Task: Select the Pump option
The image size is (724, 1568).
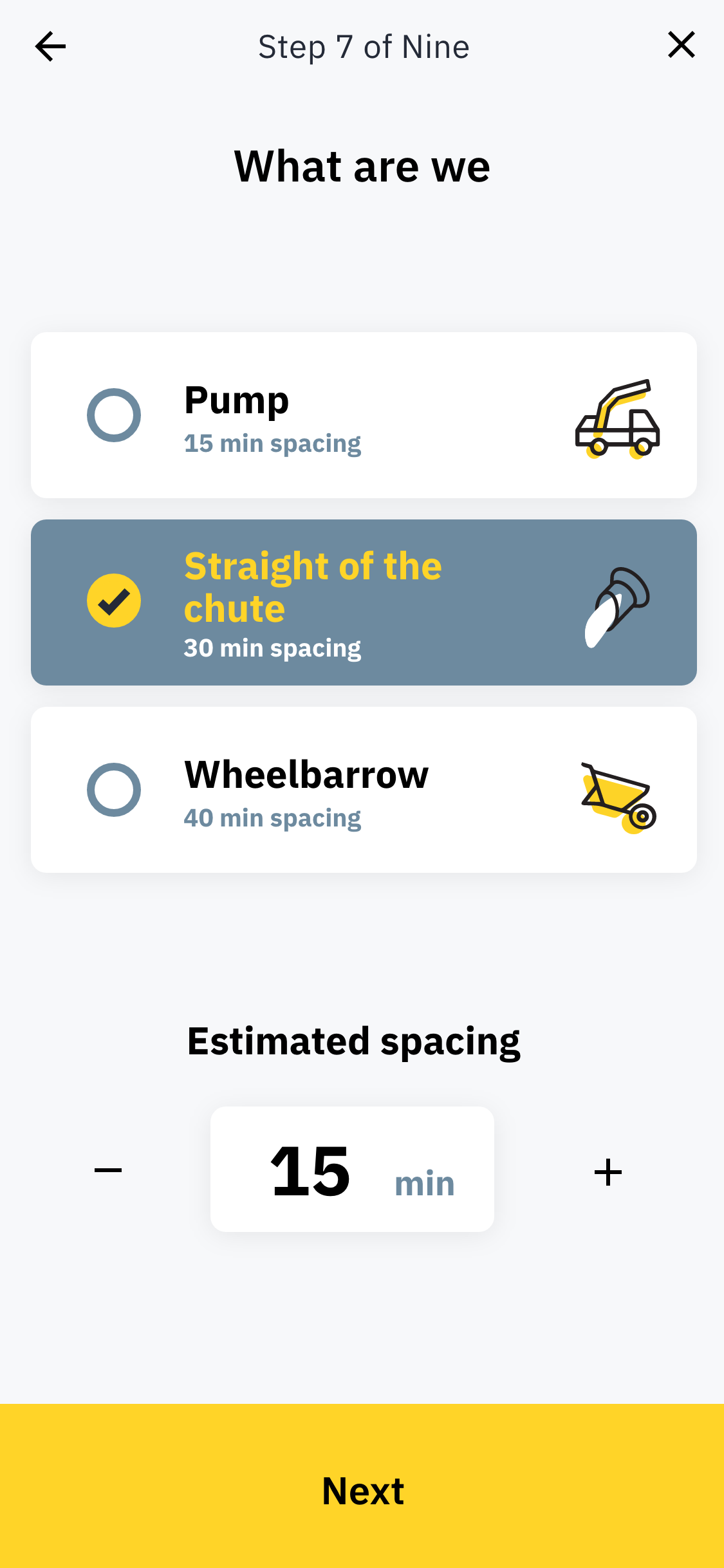Action: pyautogui.click(x=363, y=415)
